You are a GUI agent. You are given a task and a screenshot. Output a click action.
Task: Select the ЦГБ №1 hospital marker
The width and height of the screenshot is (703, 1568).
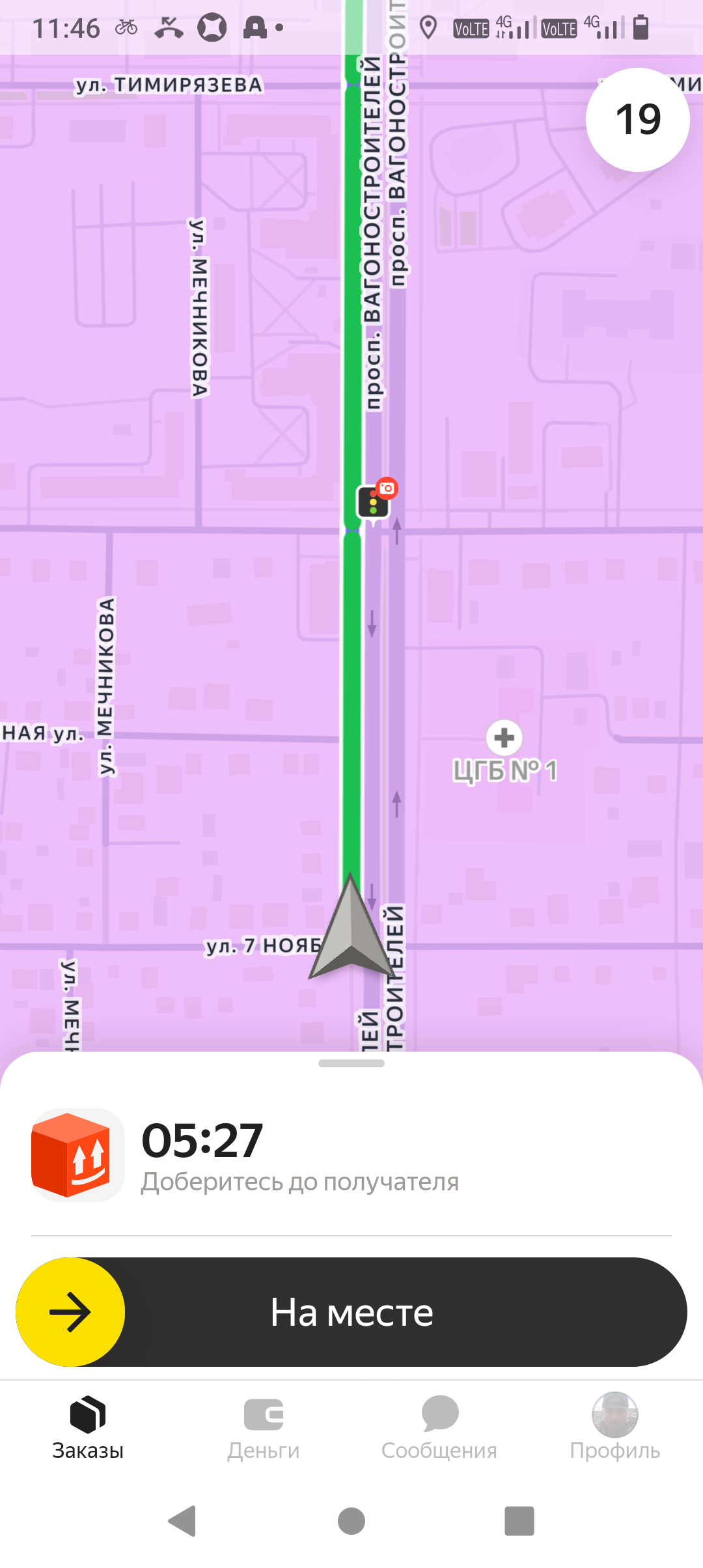click(504, 738)
